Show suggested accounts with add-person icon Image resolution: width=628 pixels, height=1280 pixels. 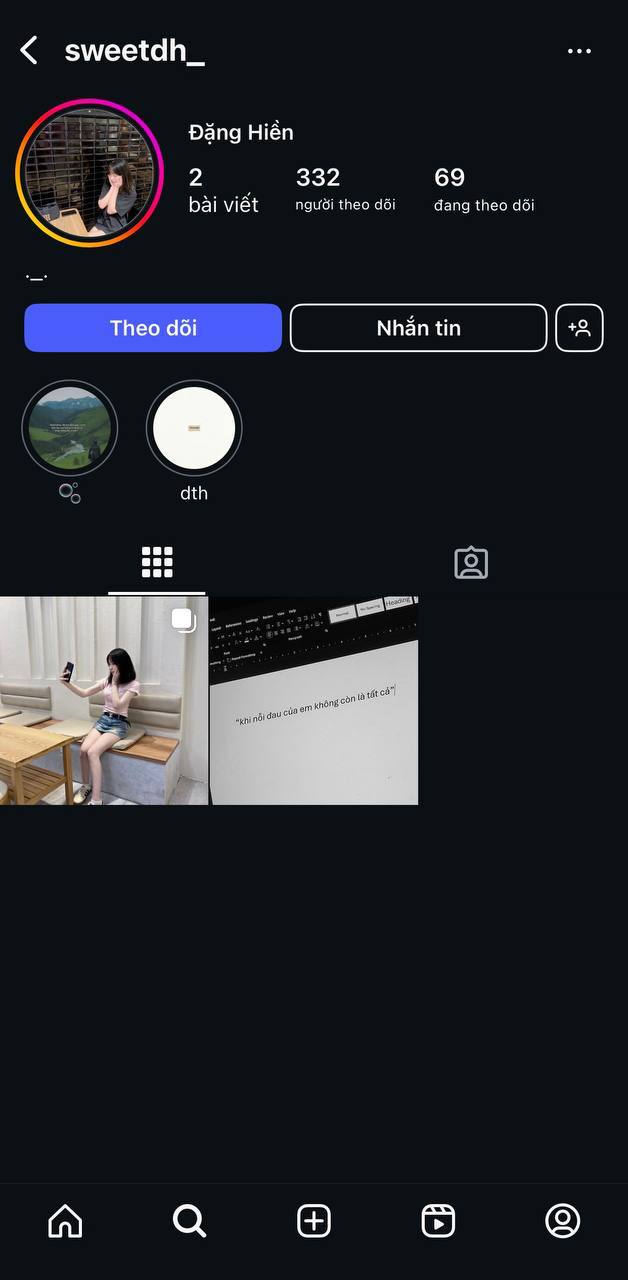(x=579, y=328)
